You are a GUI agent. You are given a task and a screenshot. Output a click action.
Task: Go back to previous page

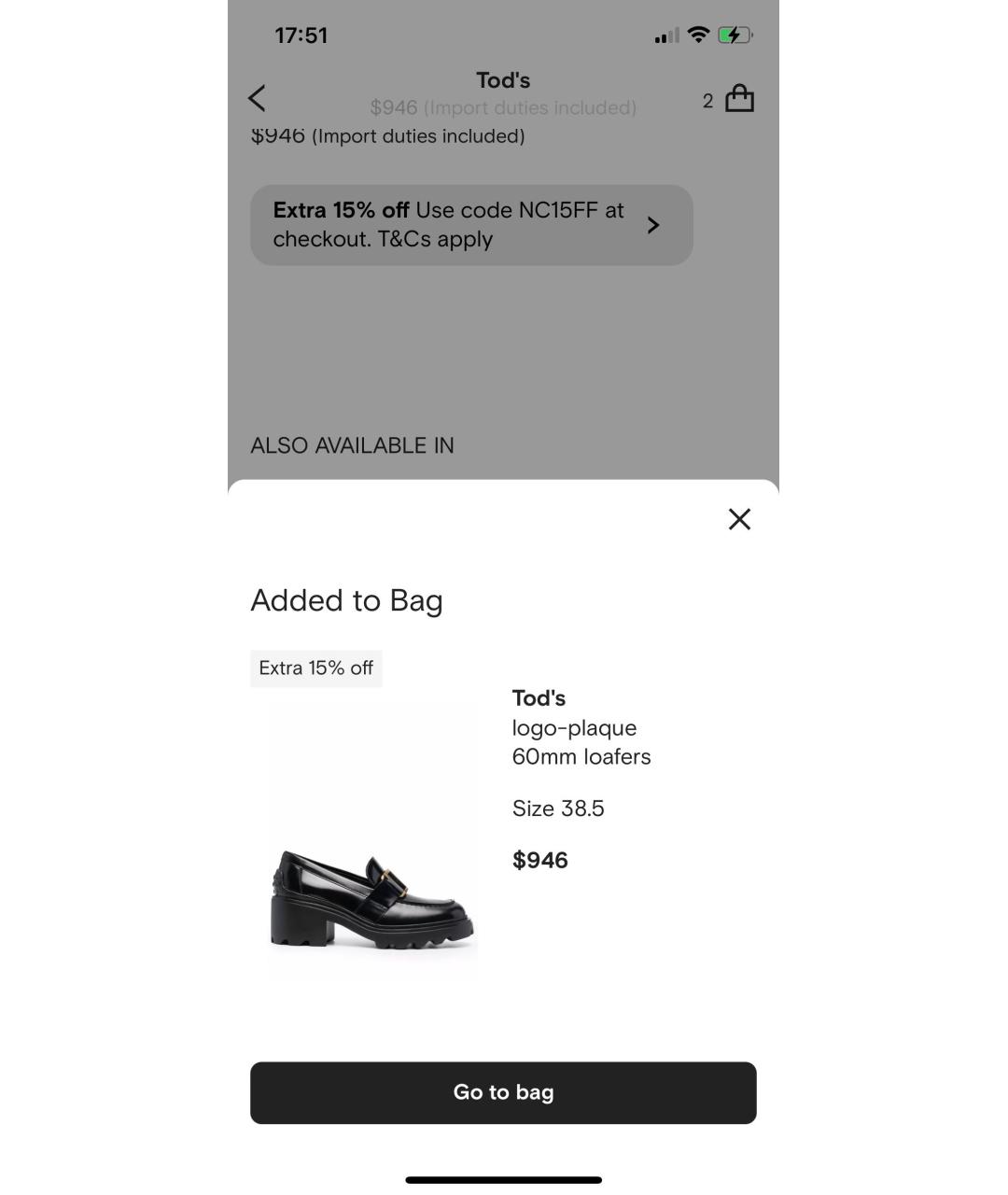click(x=258, y=98)
